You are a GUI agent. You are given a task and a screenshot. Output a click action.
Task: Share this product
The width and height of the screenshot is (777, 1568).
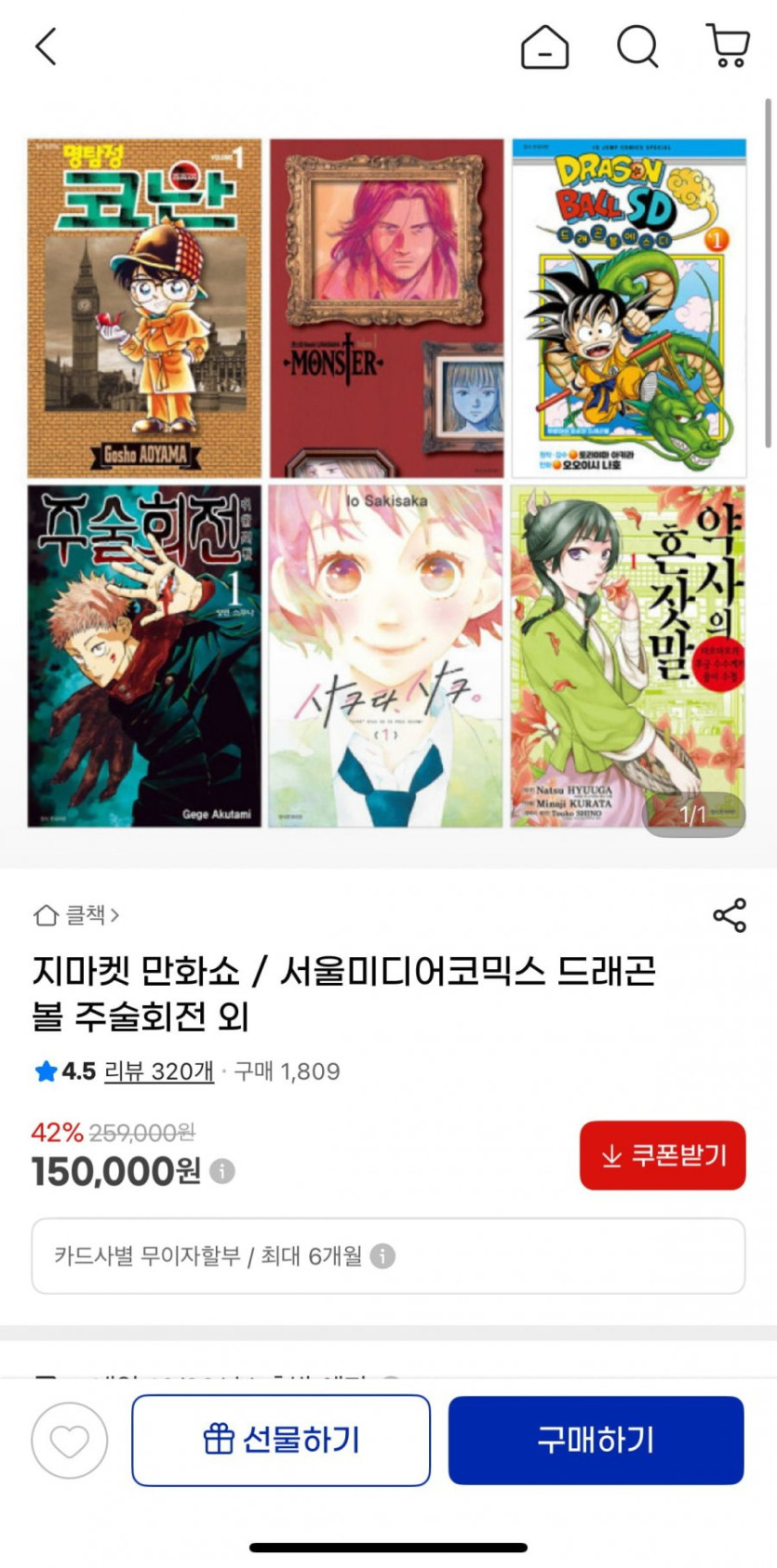point(730,915)
